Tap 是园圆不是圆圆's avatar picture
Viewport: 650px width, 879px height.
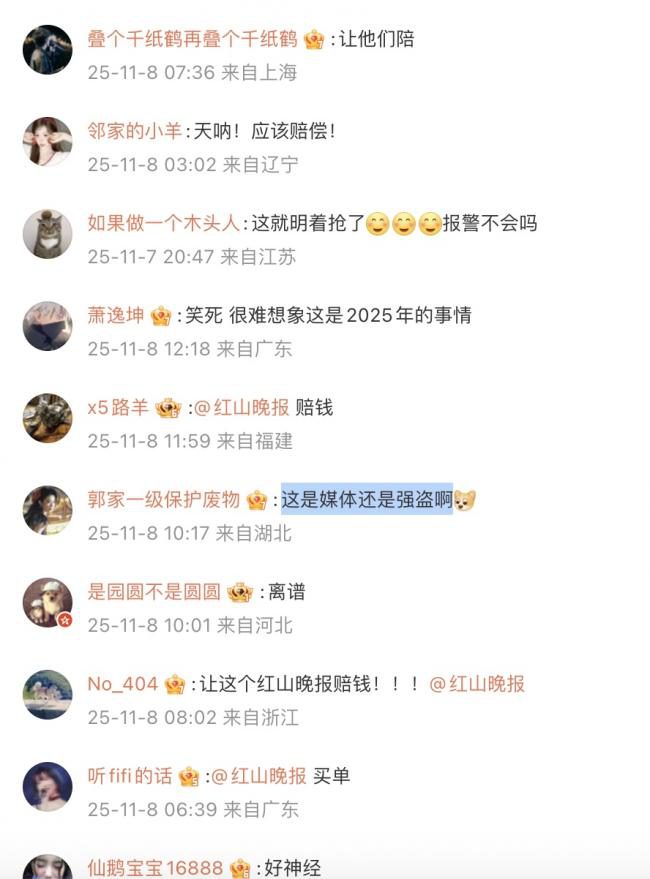click(x=47, y=602)
